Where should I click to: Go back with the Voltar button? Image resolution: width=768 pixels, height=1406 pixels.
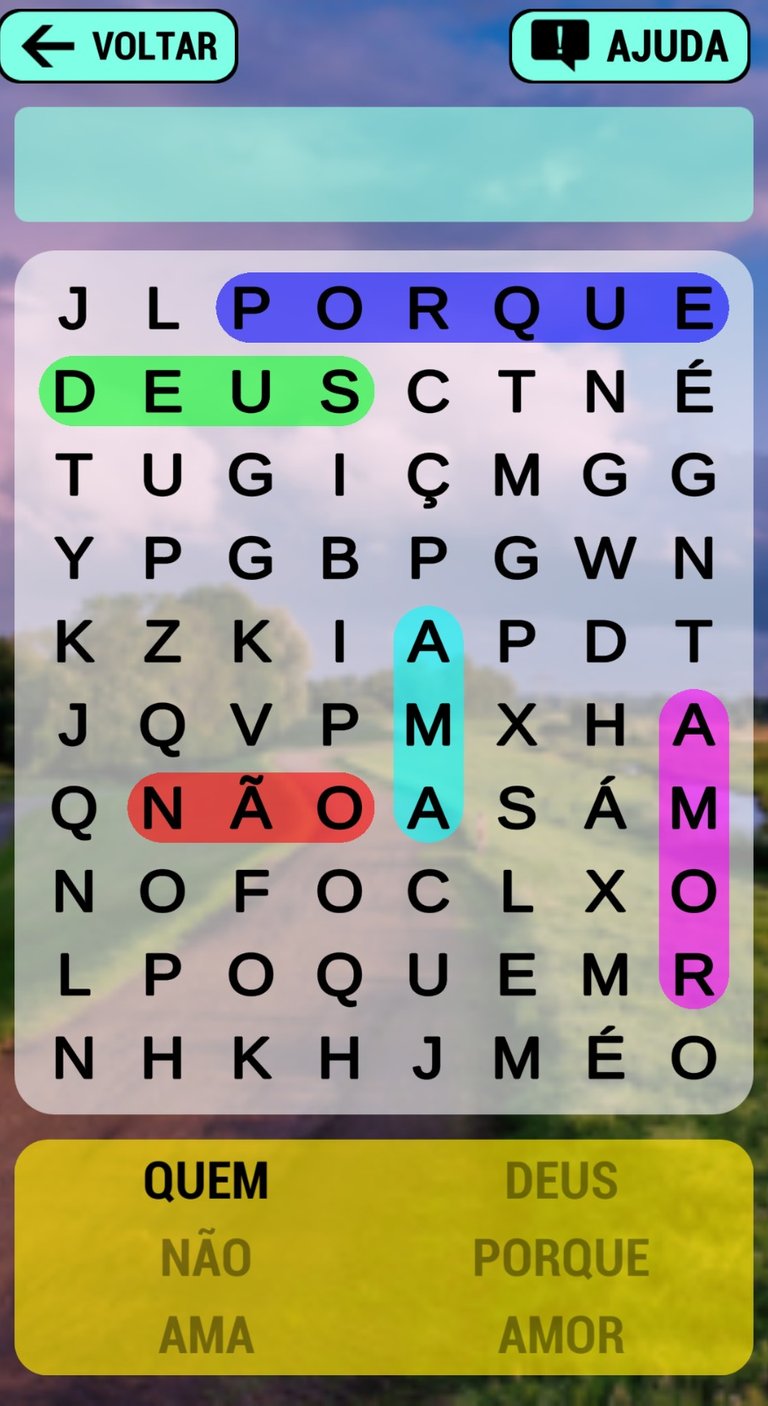(118, 46)
